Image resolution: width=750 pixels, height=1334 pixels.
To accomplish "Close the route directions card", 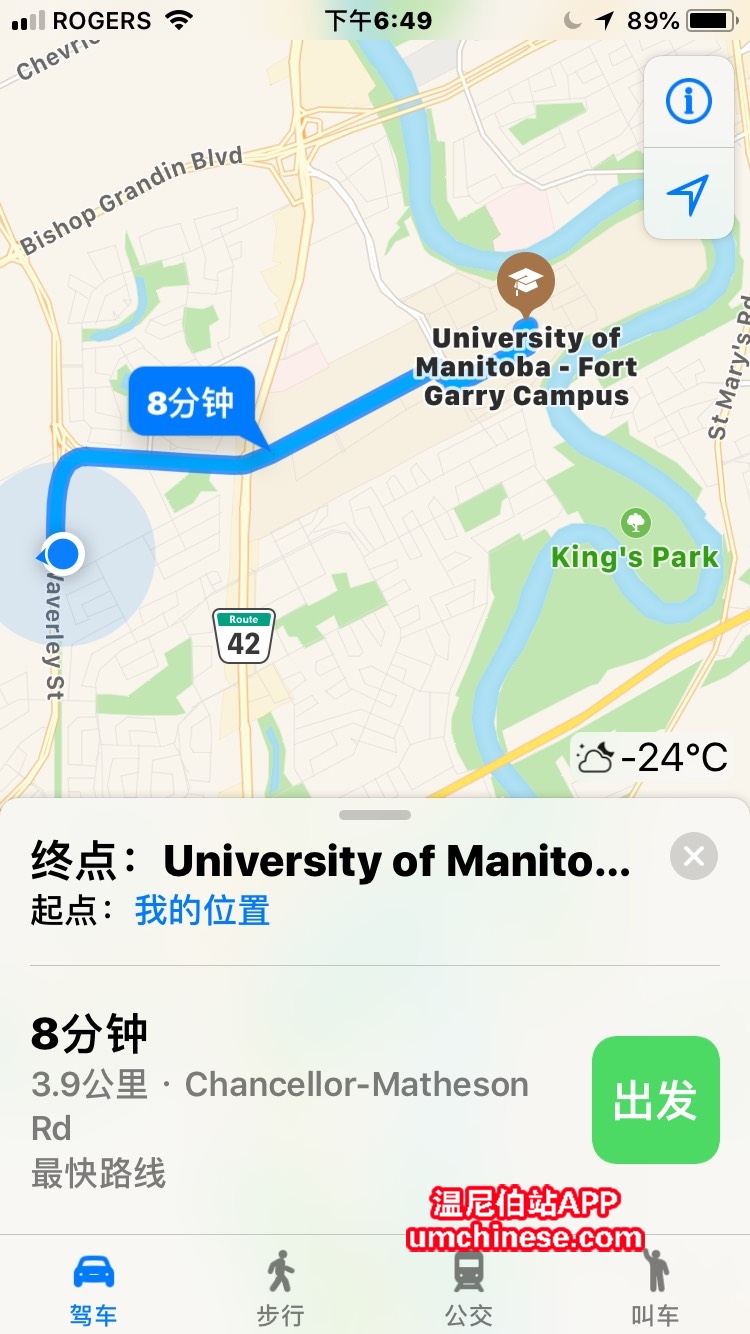I will point(694,856).
